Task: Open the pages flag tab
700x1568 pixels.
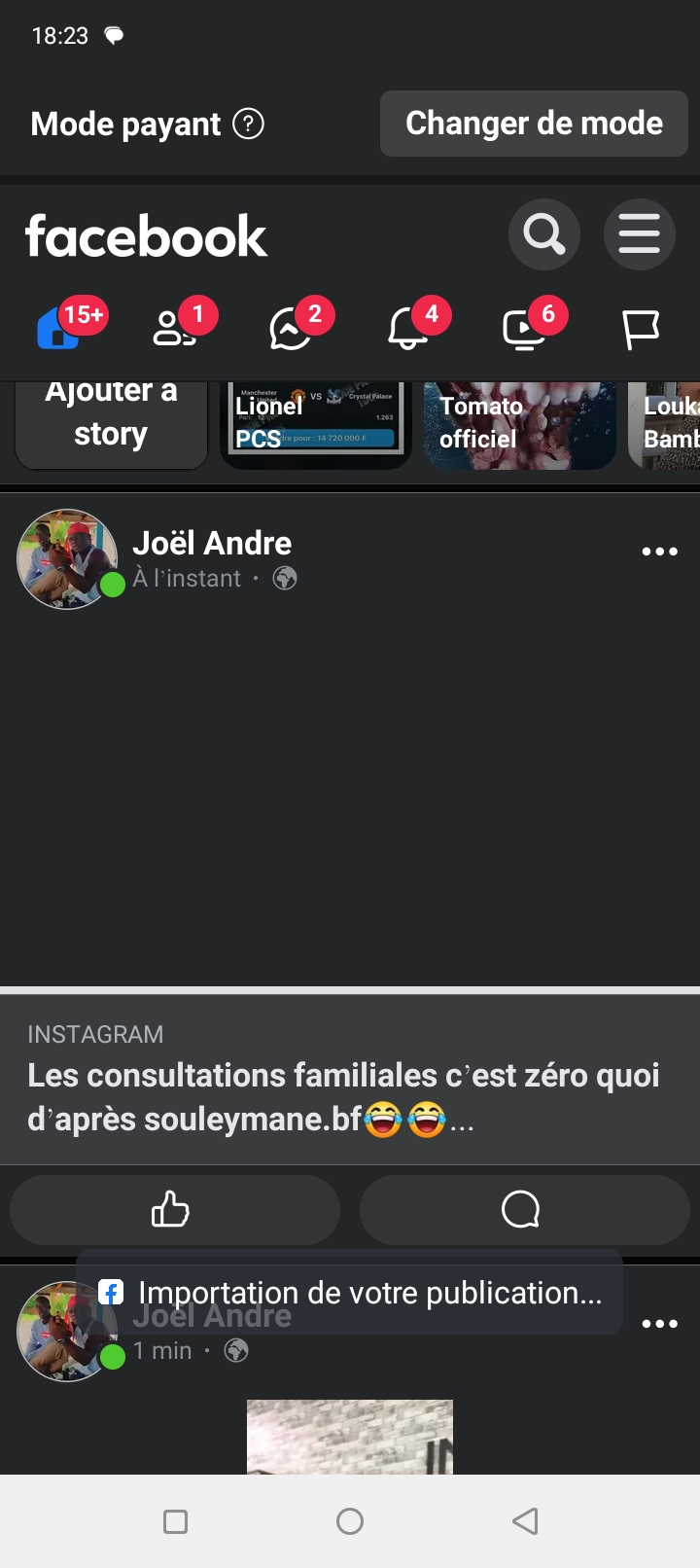Action: (x=641, y=329)
